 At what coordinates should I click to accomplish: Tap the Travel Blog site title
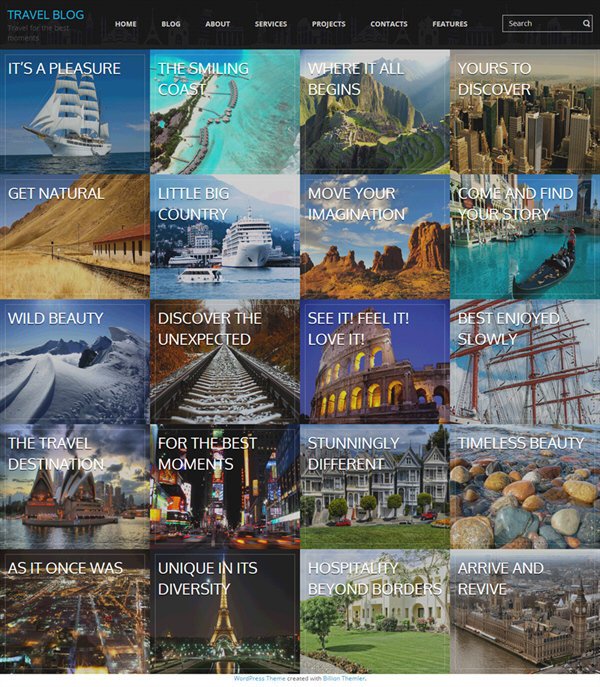45,15
